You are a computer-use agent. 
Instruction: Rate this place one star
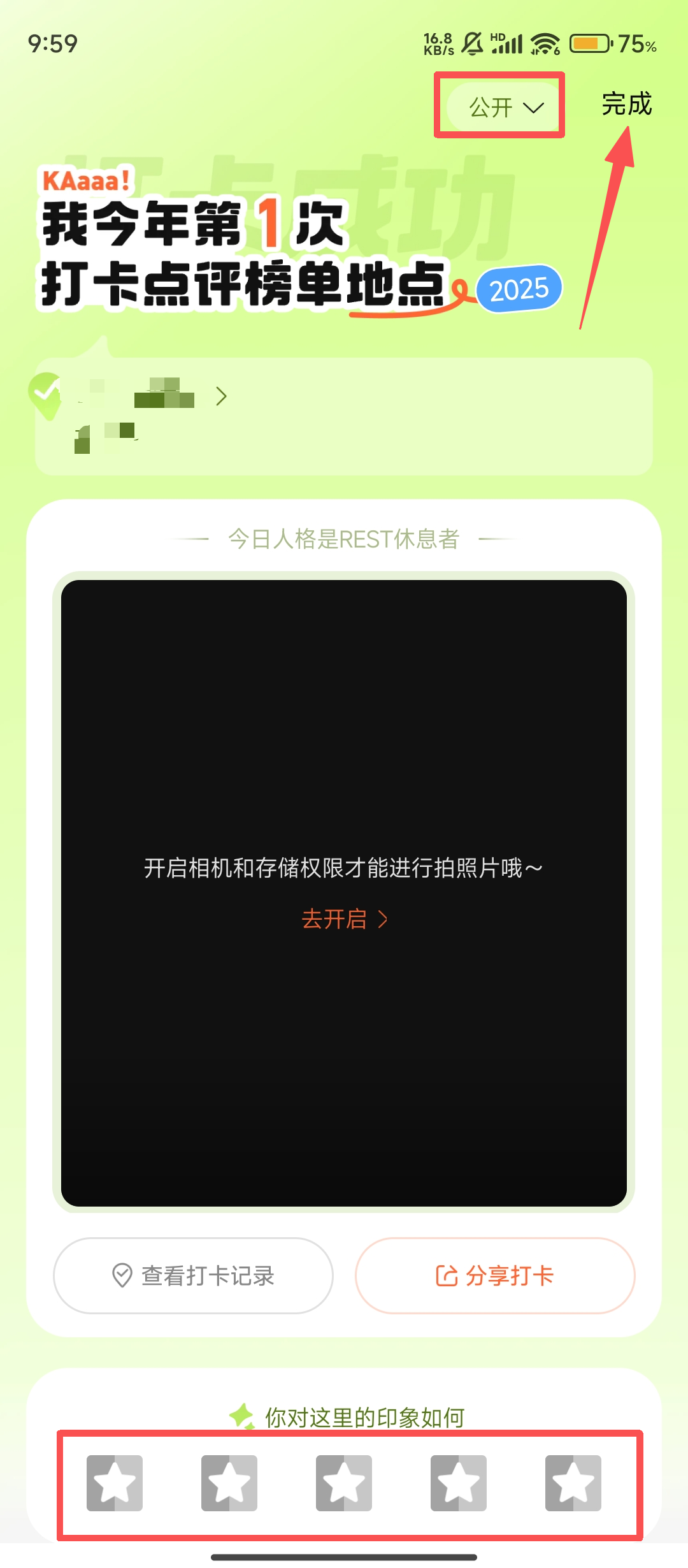115,1483
